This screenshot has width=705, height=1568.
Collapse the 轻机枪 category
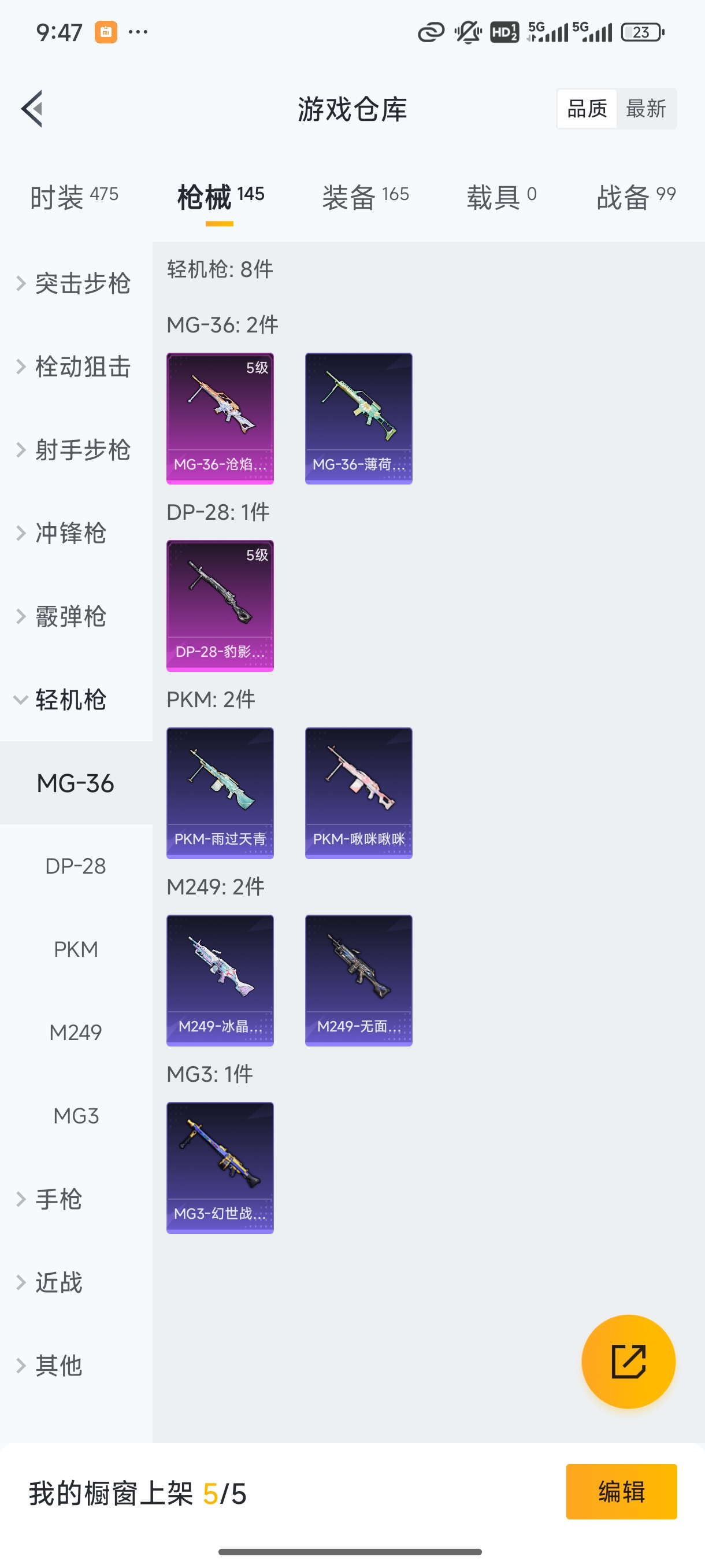point(67,700)
